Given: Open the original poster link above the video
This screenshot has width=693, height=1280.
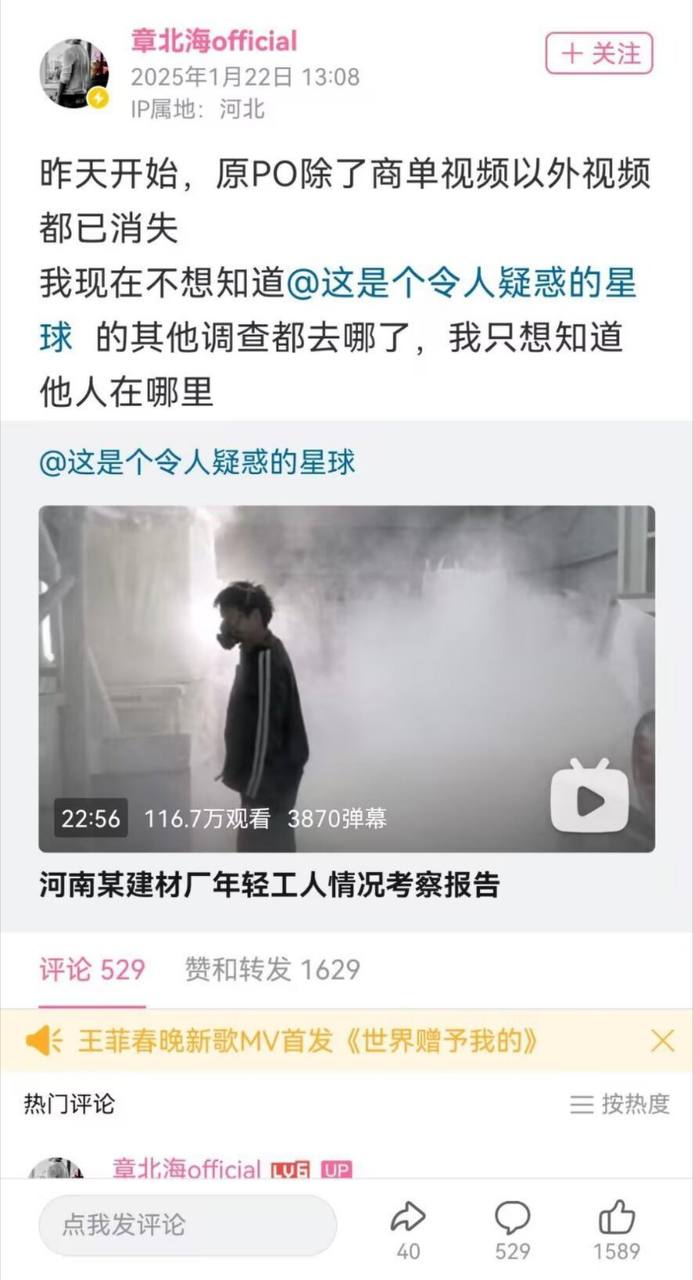Looking at the screenshot, I should point(197,463).
